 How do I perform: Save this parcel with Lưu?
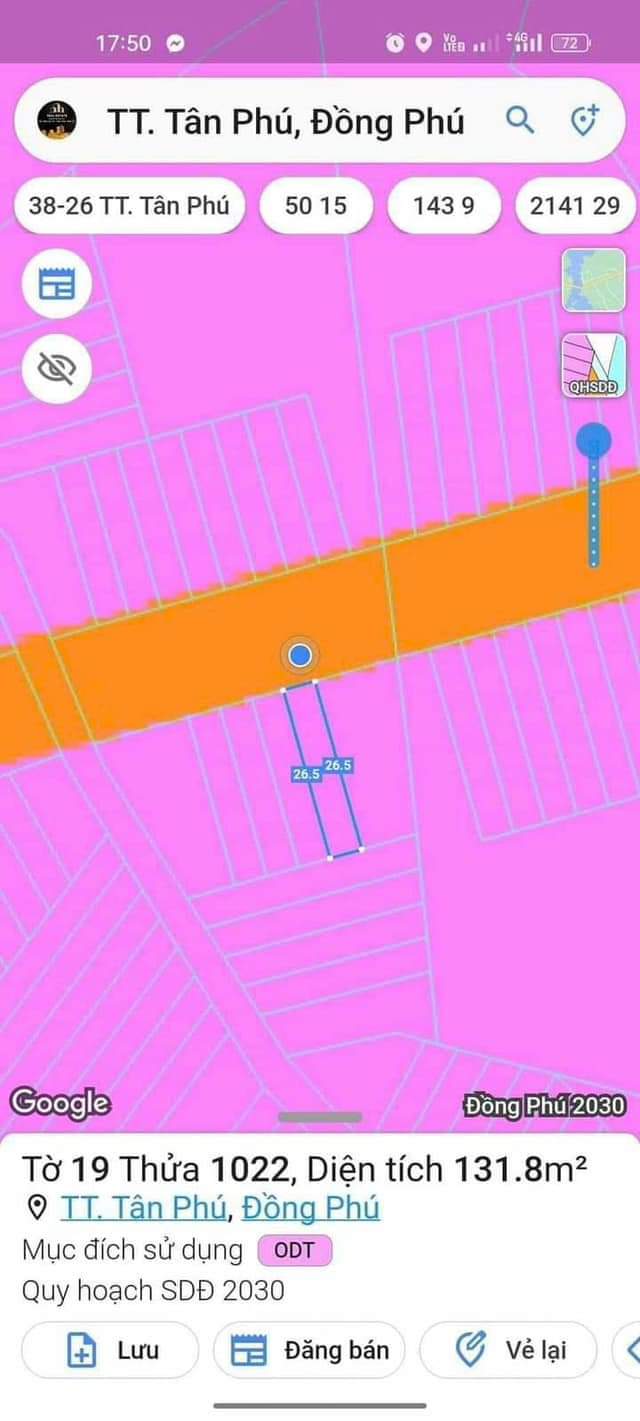coord(110,1350)
